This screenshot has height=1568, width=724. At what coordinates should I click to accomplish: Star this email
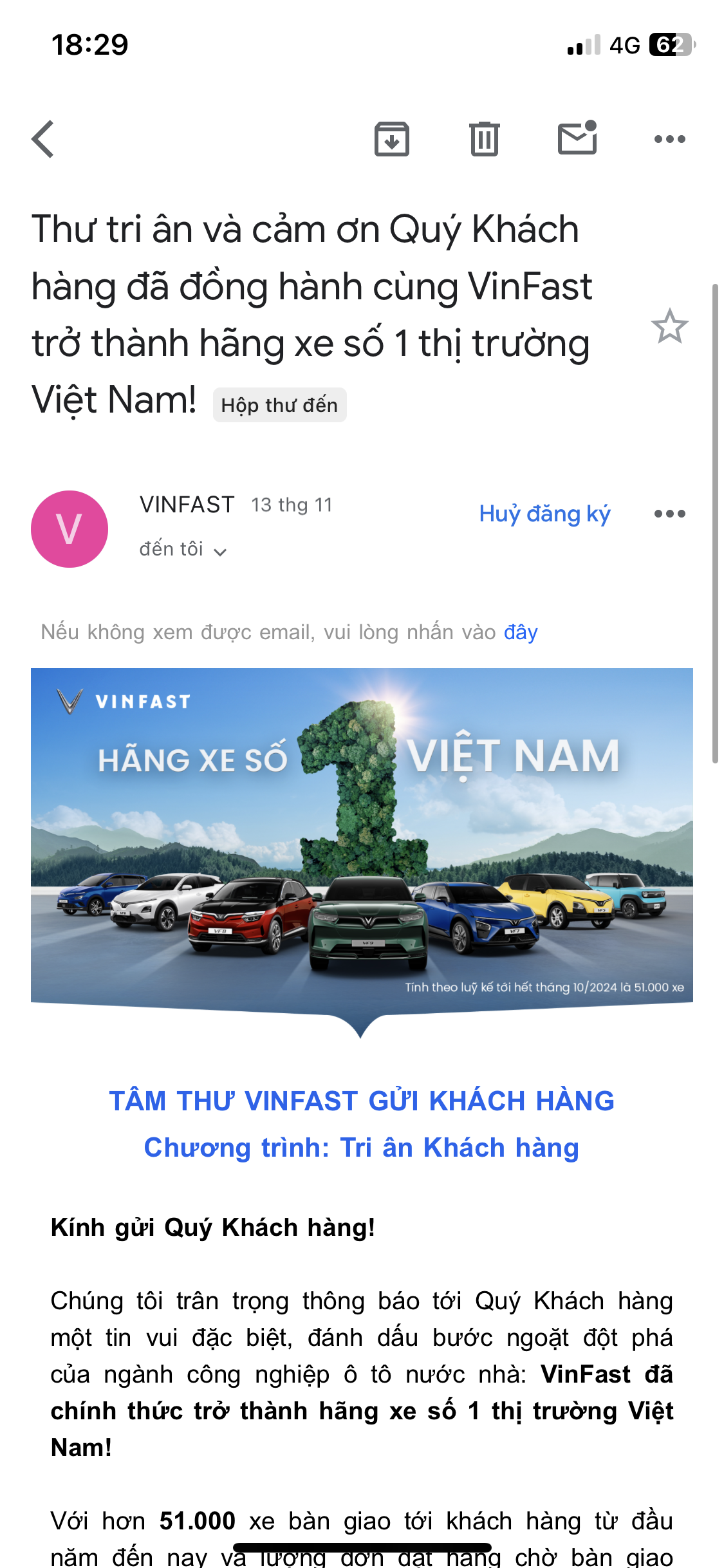(669, 326)
